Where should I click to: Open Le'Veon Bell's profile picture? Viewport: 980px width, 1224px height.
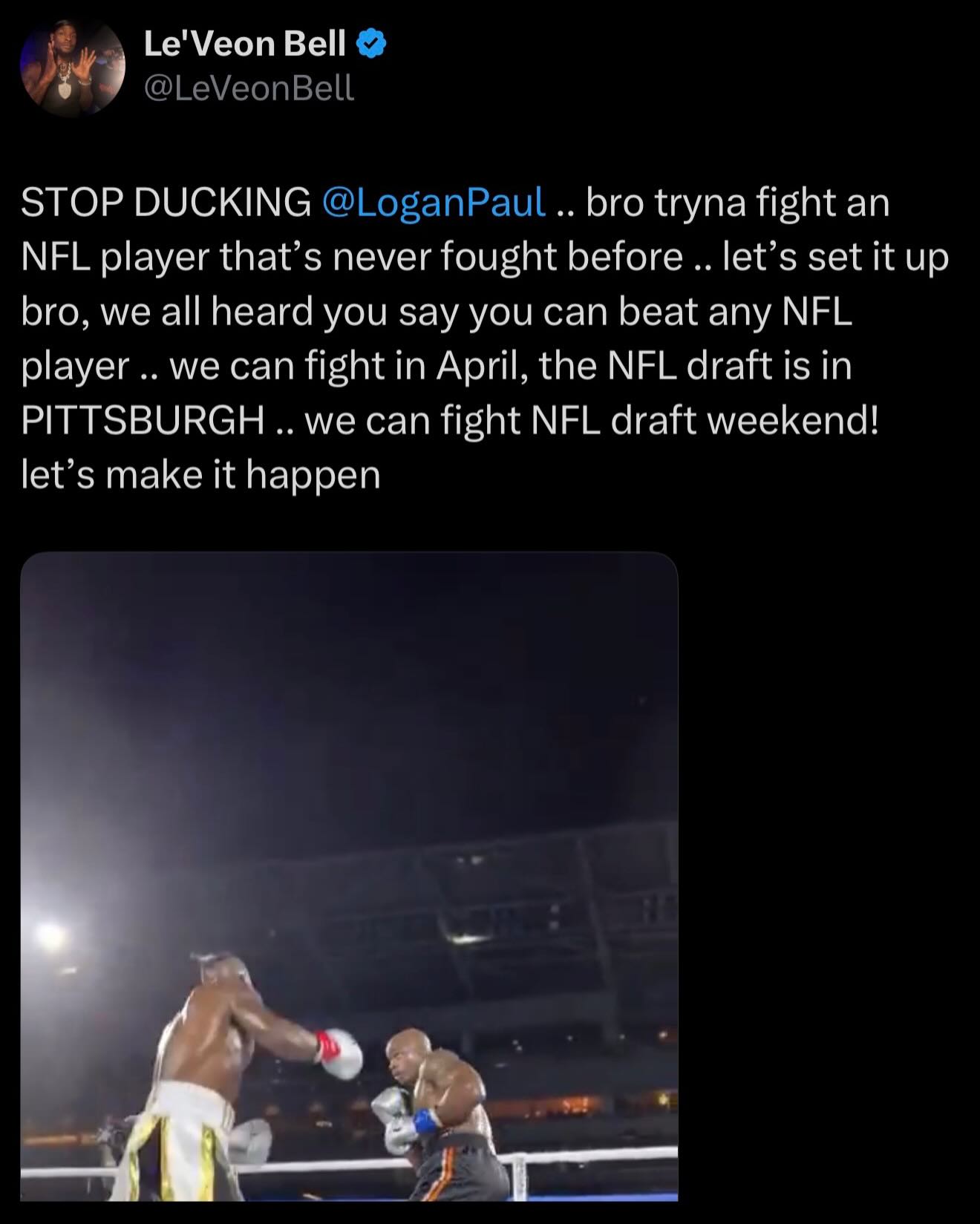[x=73, y=66]
